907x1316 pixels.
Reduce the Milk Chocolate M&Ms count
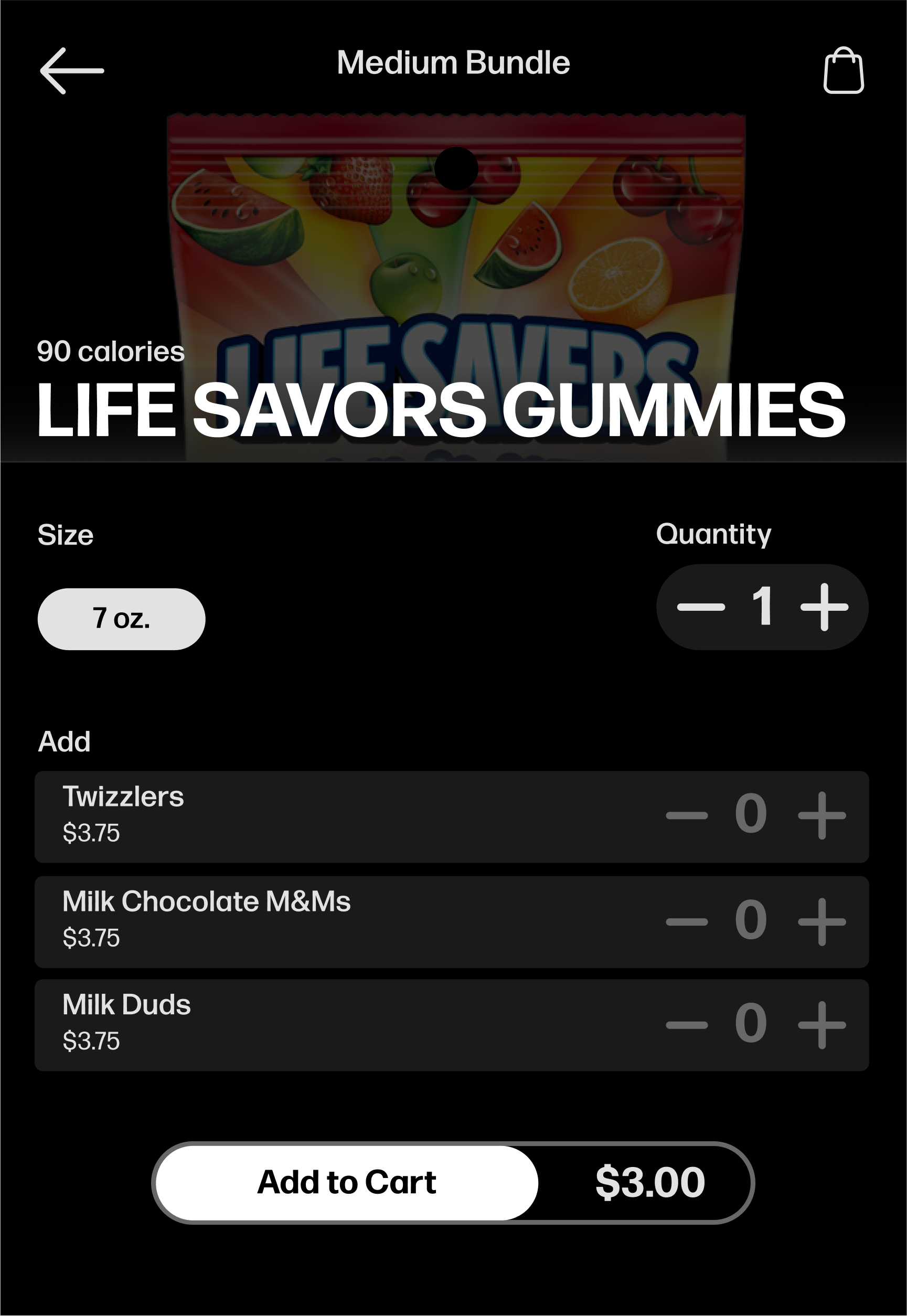(x=687, y=921)
